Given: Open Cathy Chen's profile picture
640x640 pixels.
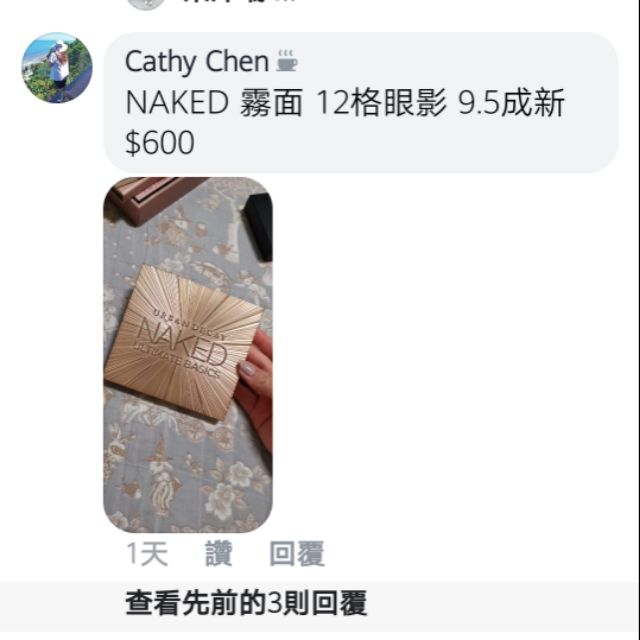Looking at the screenshot, I should (x=57, y=68).
